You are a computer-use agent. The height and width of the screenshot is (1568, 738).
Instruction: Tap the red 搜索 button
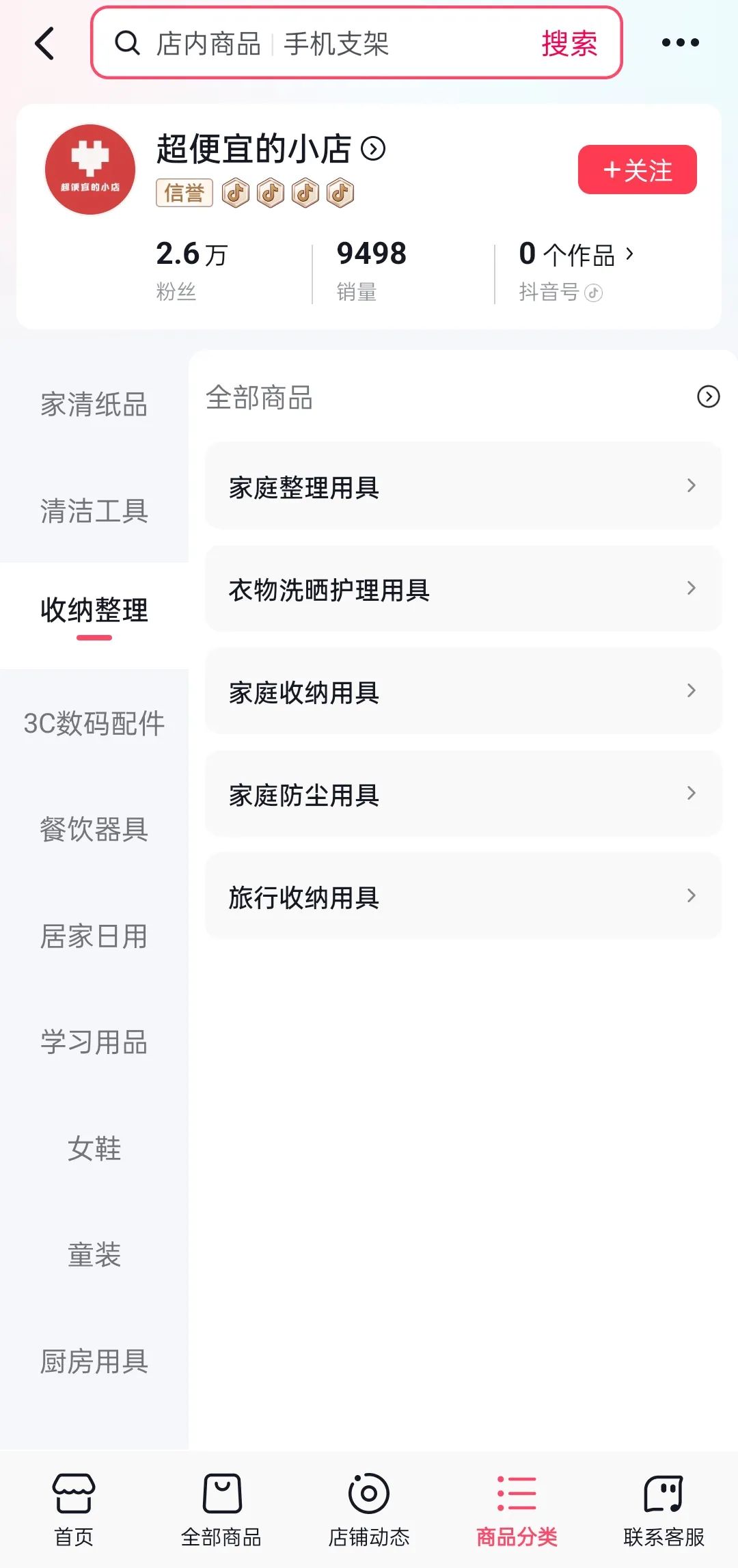(x=569, y=44)
